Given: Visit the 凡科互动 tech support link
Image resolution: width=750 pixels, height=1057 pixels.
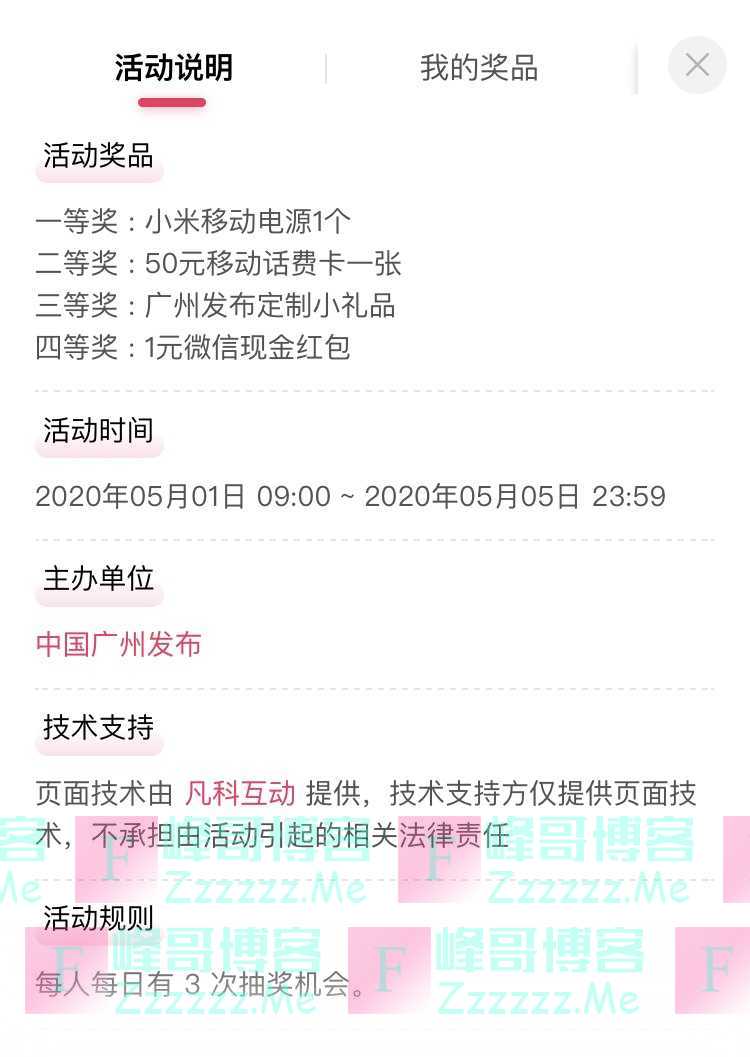Looking at the screenshot, I should coord(240,793).
